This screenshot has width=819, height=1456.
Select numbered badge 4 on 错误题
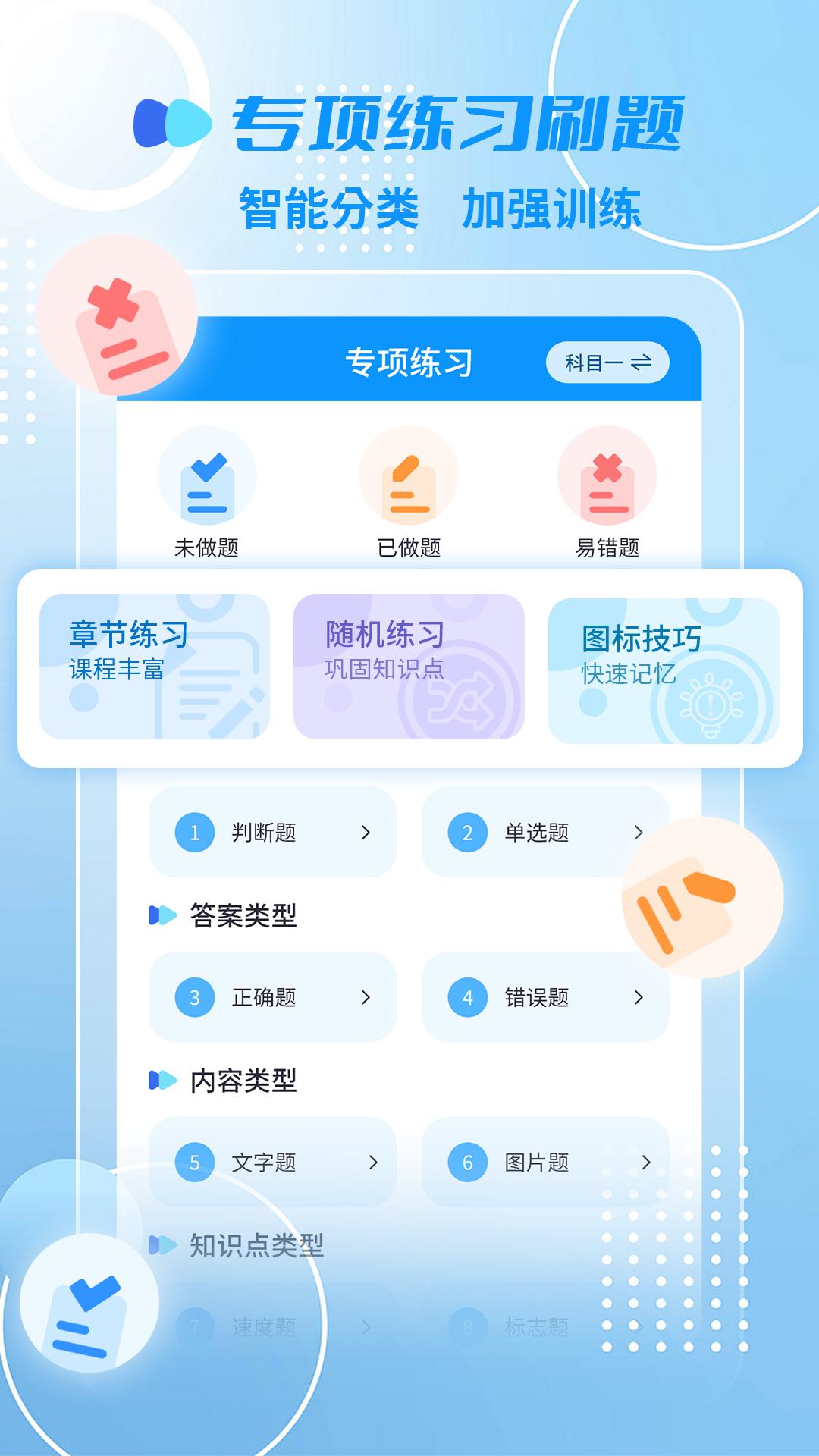[469, 998]
